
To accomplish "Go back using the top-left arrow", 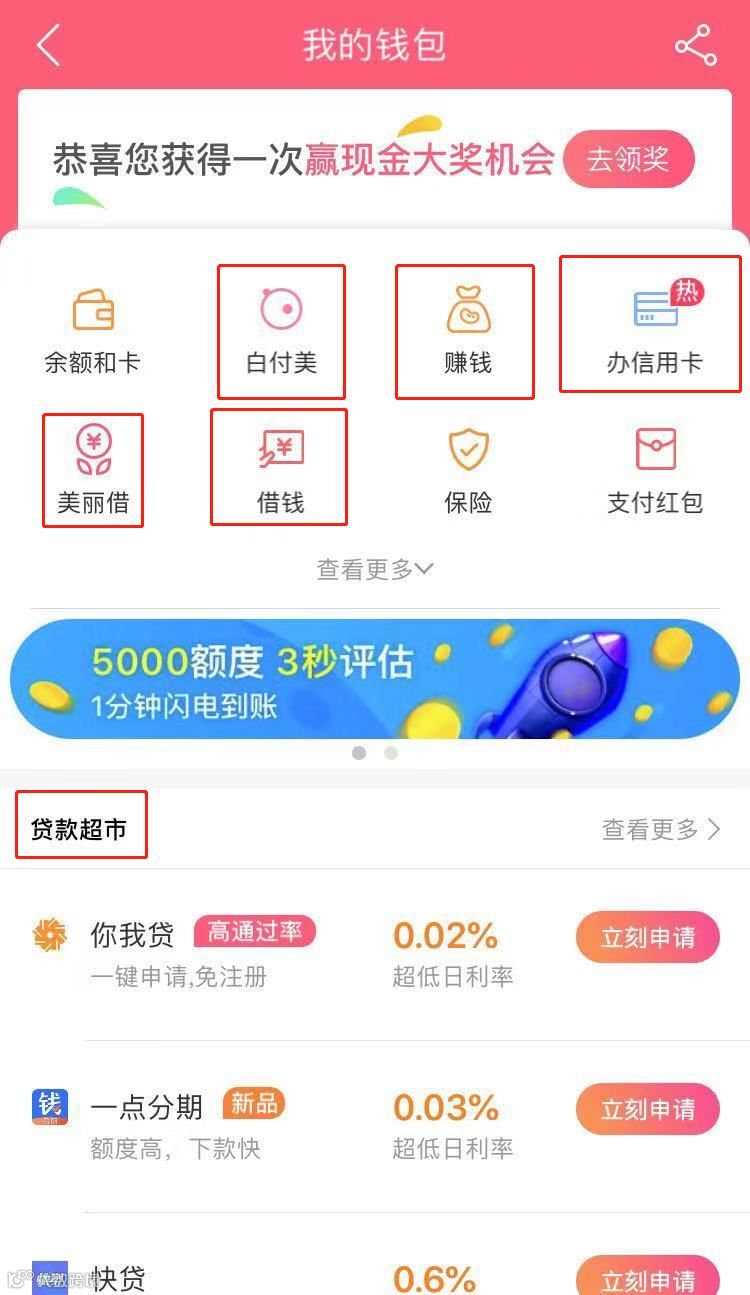I will [x=48, y=46].
